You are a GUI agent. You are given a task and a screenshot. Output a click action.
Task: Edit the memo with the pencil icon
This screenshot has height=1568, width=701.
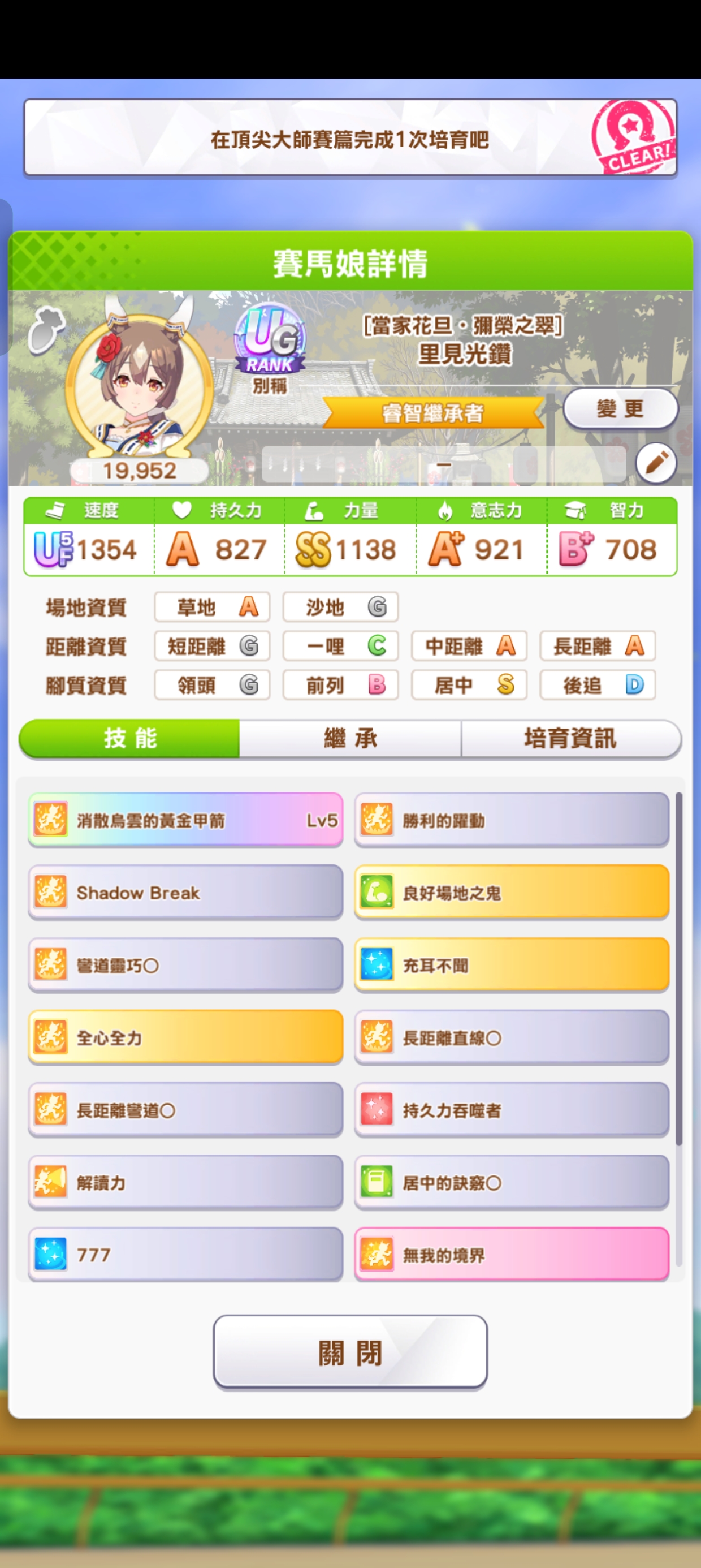pyautogui.click(x=655, y=463)
